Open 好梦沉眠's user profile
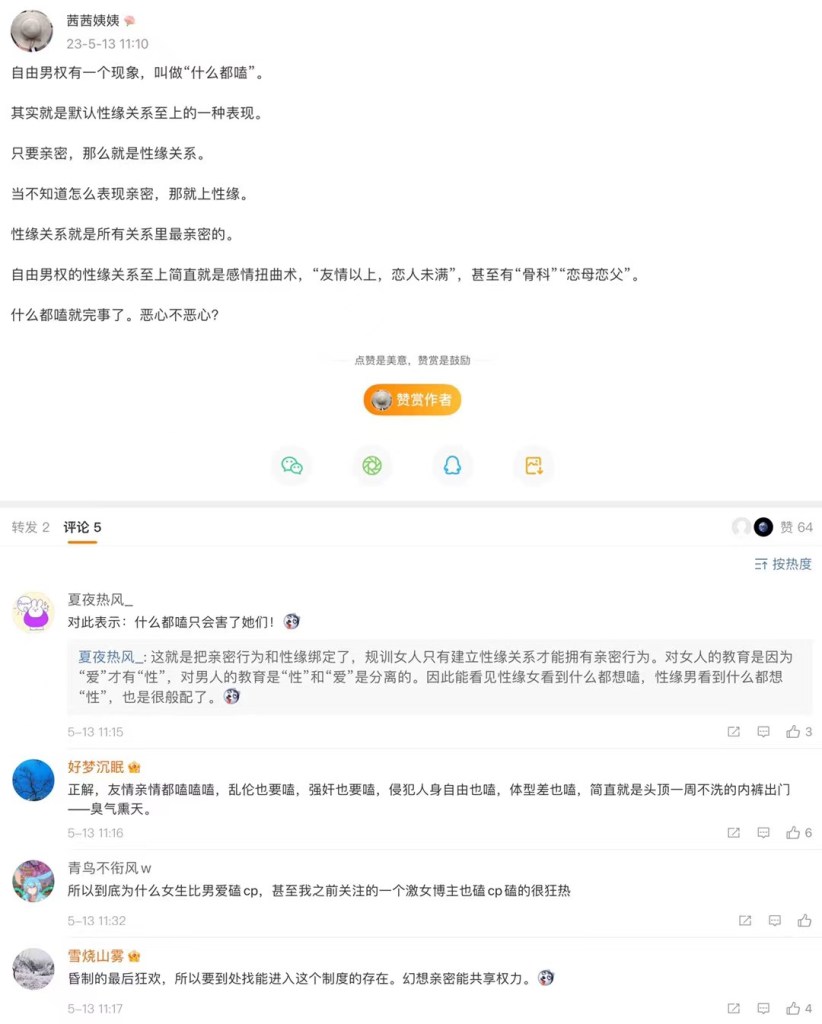This screenshot has width=822, height=1024. point(32,780)
